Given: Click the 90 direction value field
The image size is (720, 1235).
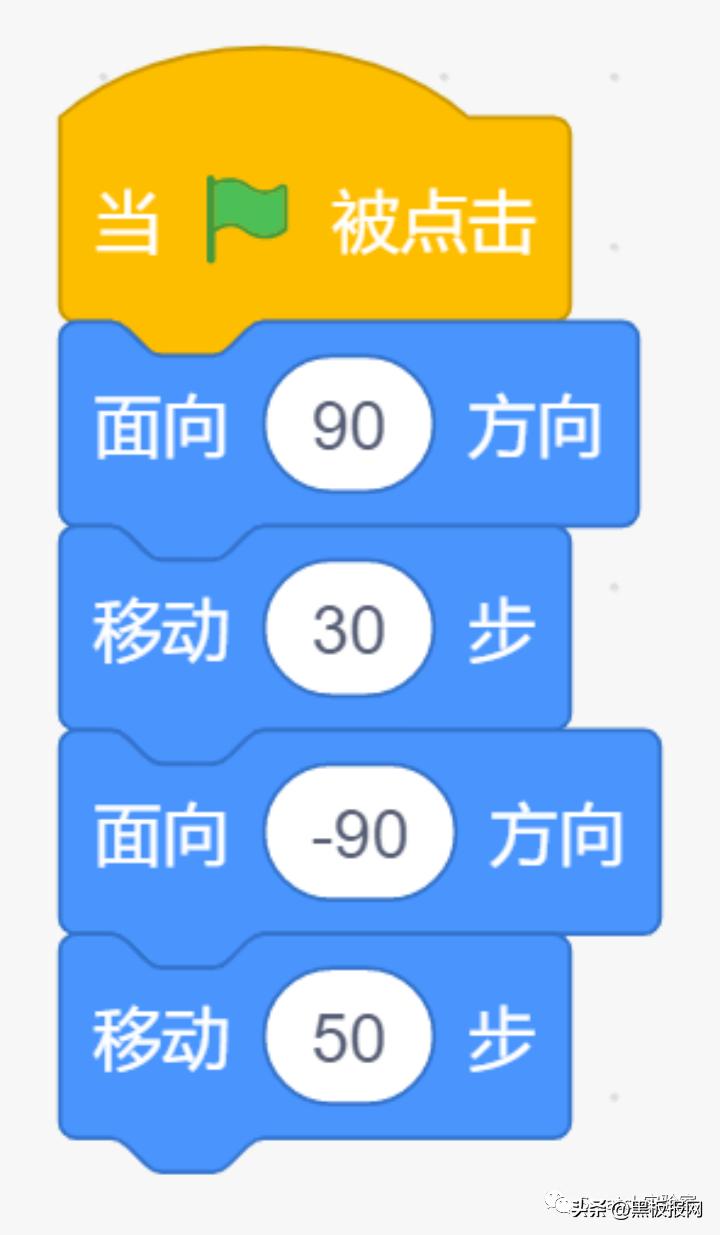Looking at the screenshot, I should pyautogui.click(x=348, y=425).
